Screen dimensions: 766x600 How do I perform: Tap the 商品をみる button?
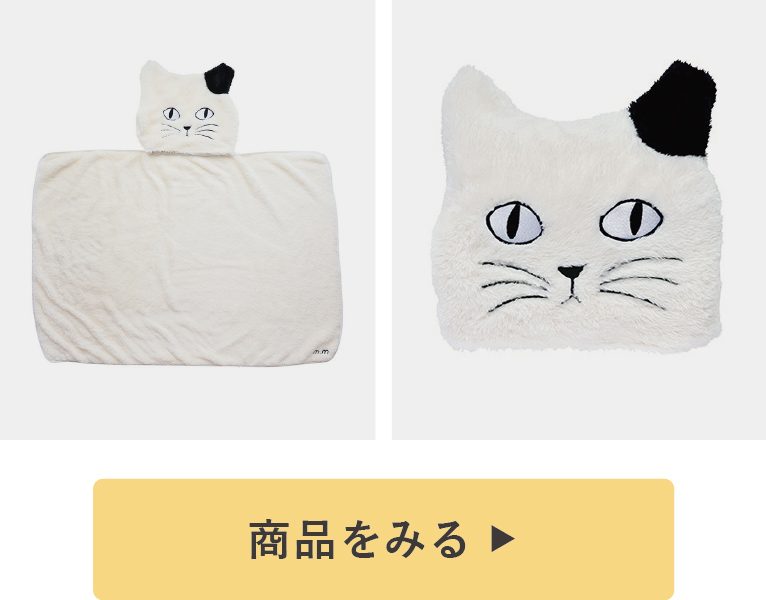coord(383,539)
